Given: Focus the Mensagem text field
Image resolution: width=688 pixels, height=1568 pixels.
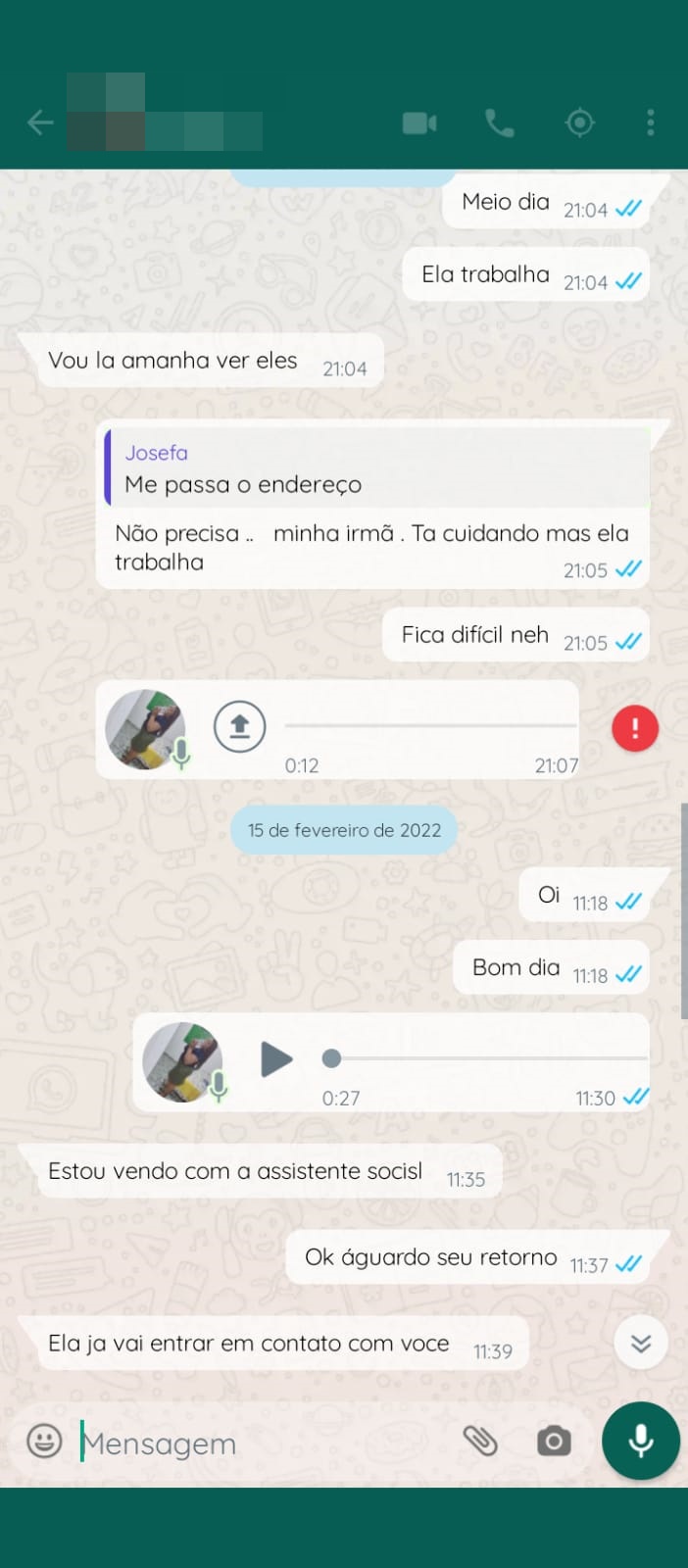Looking at the screenshot, I should pyautogui.click(x=265, y=1443).
